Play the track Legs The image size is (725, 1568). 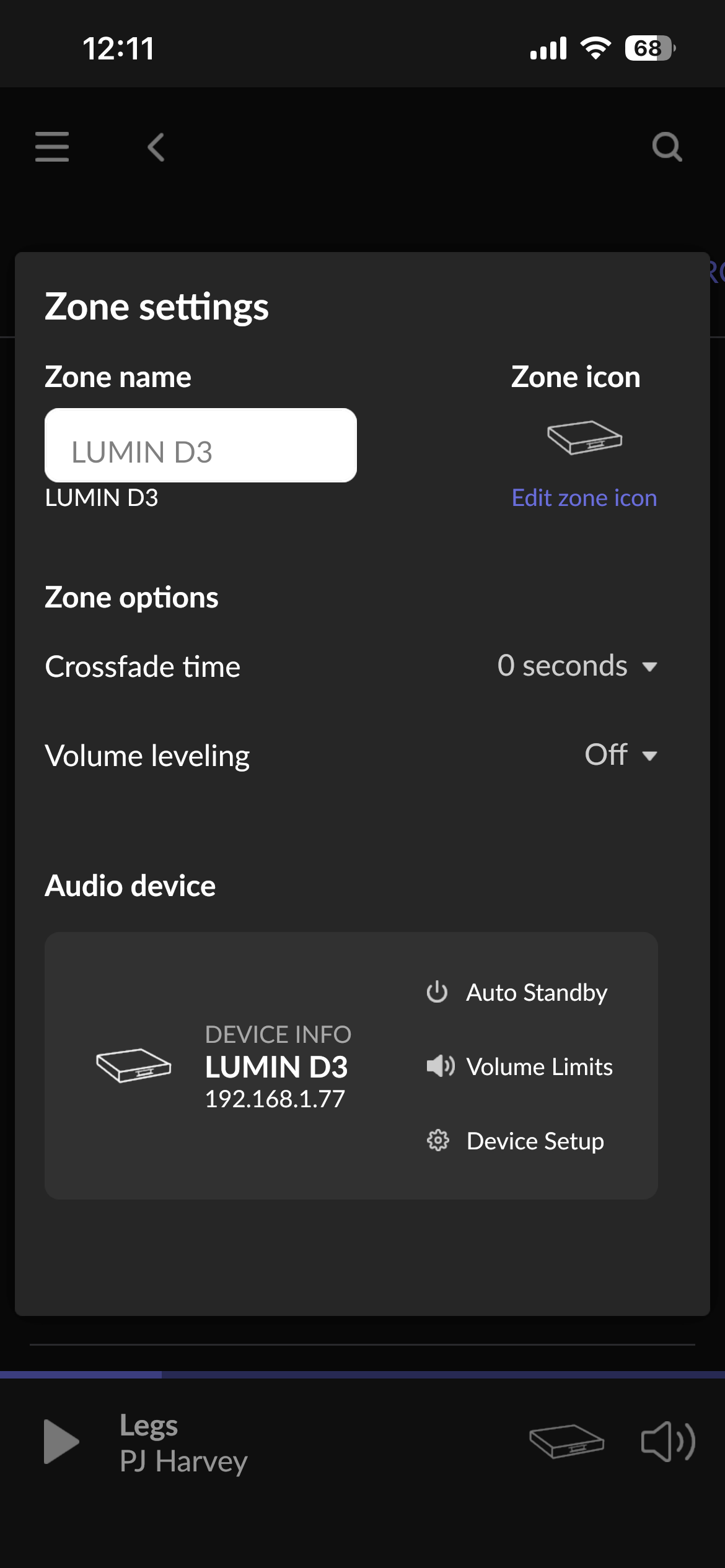61,1442
